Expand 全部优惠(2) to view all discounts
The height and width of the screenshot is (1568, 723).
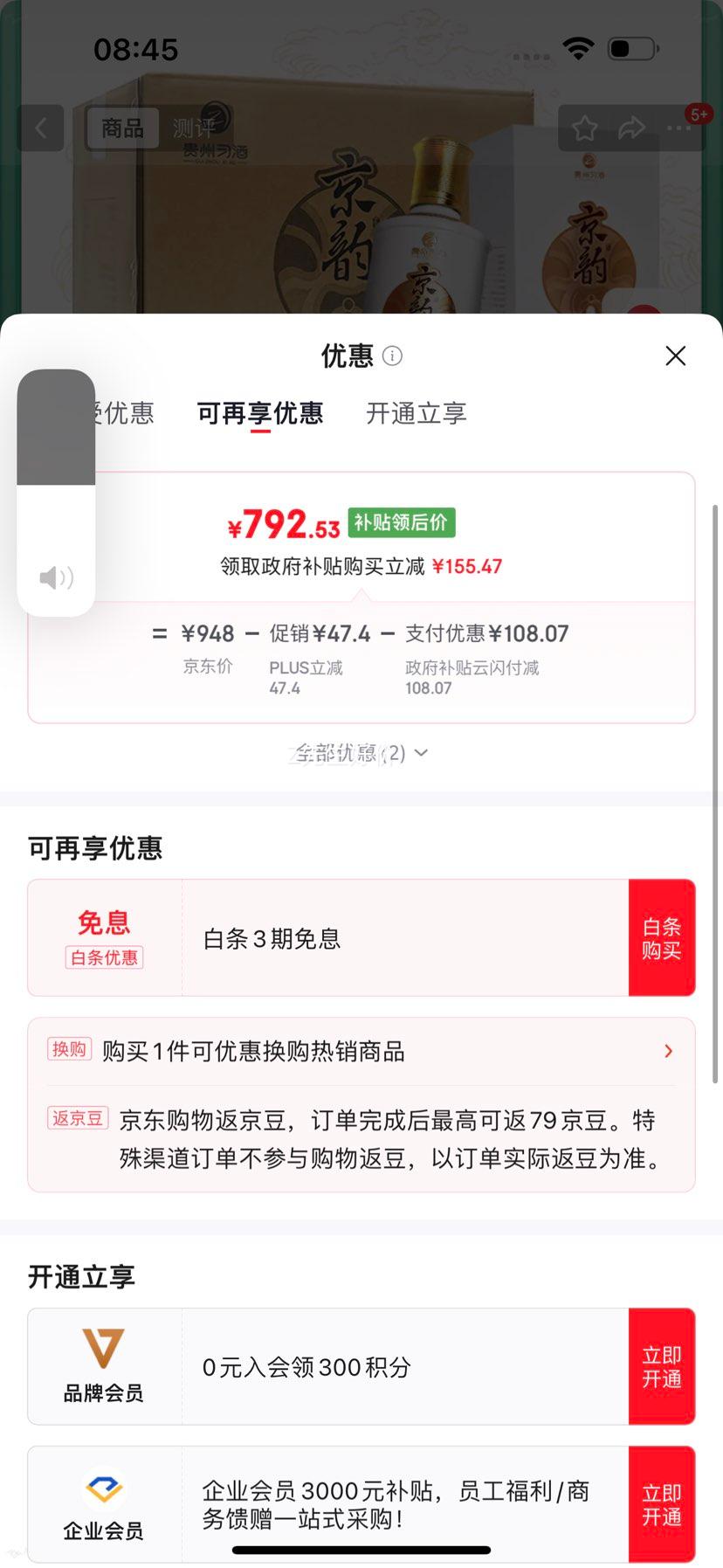pyautogui.click(x=361, y=752)
